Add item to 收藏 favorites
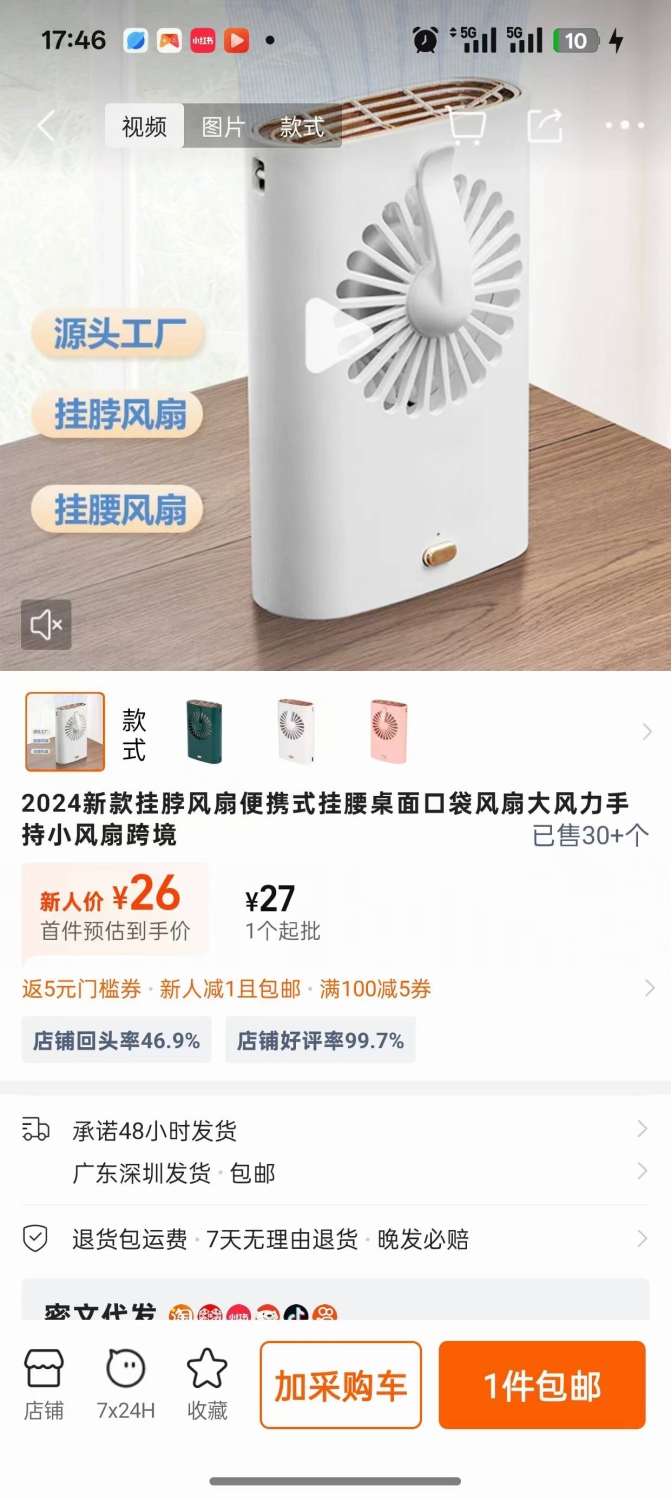 pos(207,1385)
